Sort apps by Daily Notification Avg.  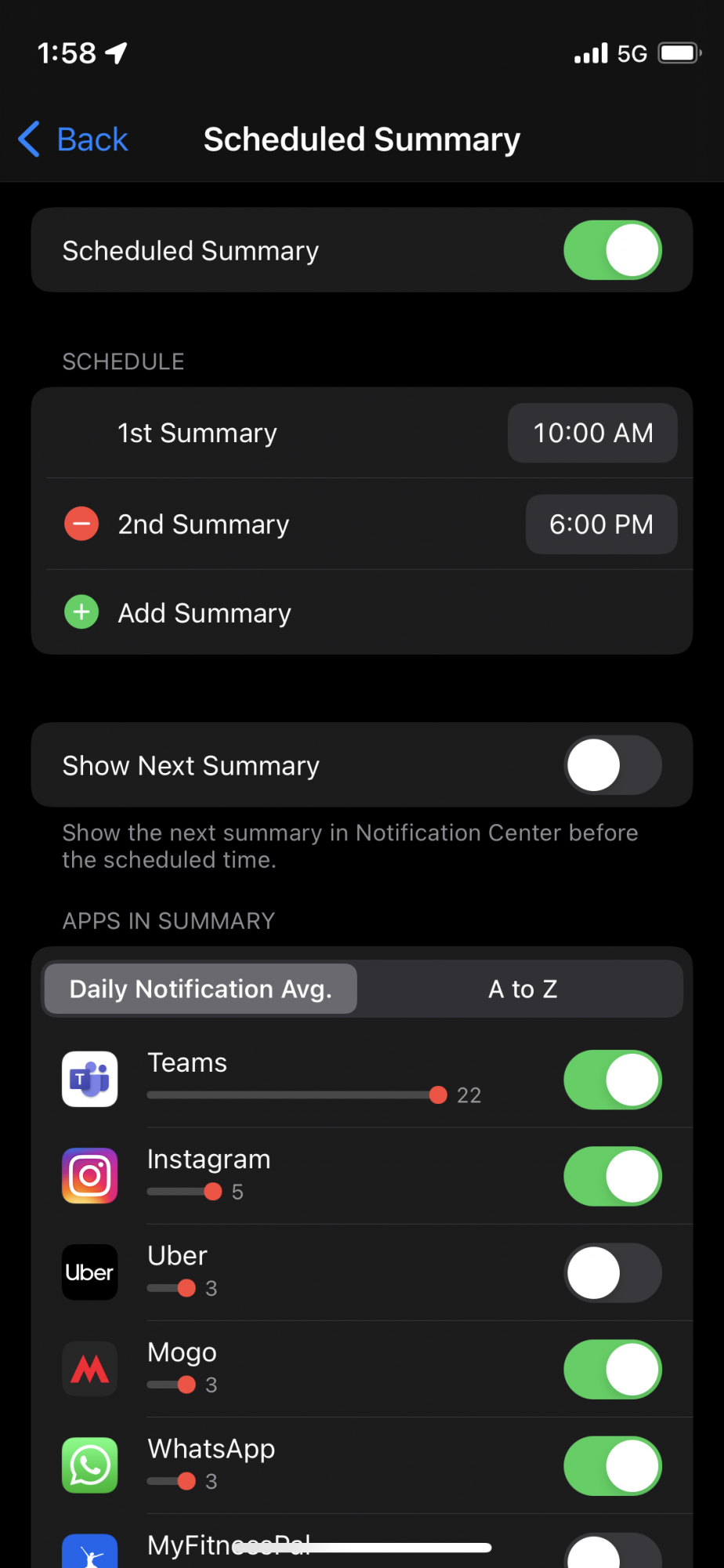point(201,989)
